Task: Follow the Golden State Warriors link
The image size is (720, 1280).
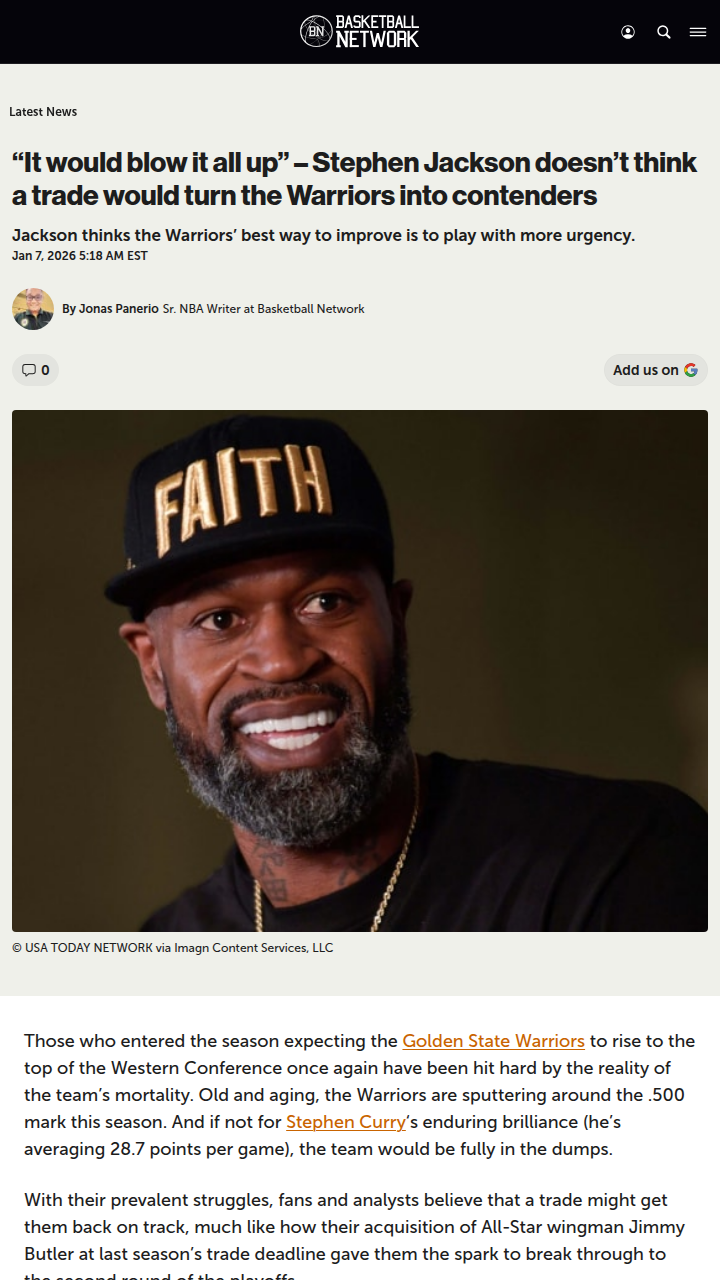Action: point(493,1041)
